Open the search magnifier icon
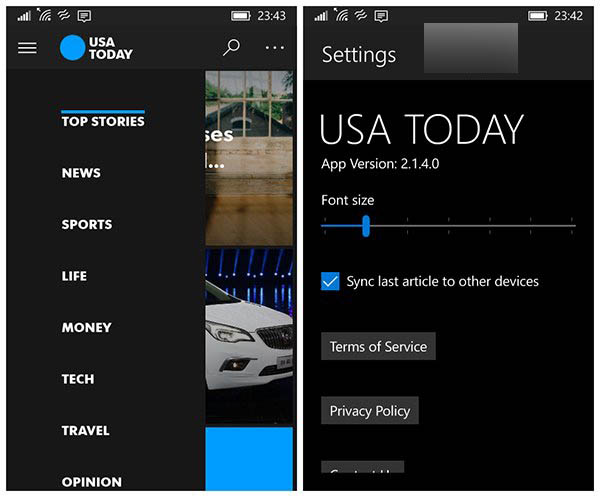Image resolution: width=600 pixels, height=497 pixels. 231,47
